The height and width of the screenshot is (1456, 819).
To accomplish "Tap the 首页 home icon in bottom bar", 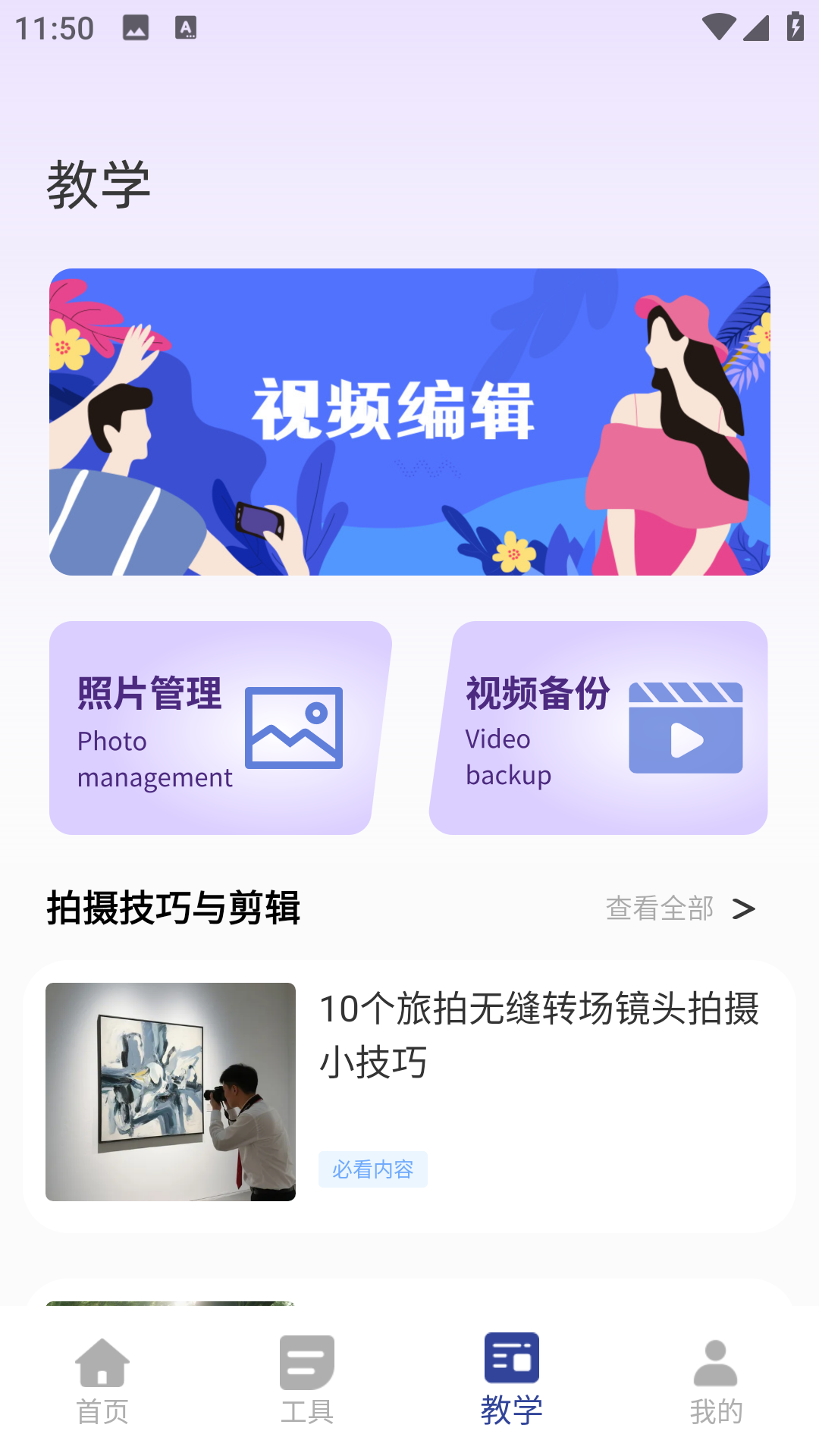I will (x=102, y=1361).
